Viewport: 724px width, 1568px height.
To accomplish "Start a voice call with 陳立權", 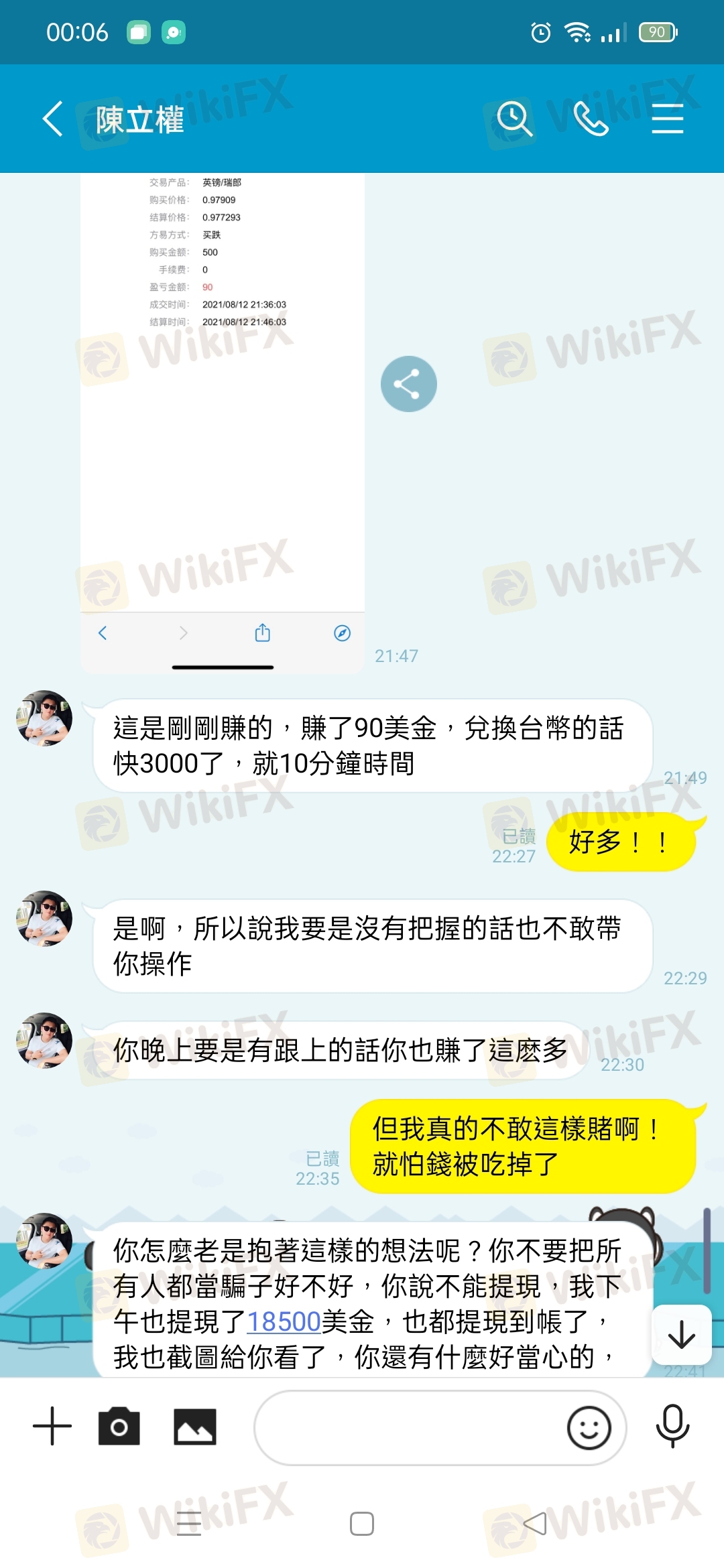I will point(591,119).
